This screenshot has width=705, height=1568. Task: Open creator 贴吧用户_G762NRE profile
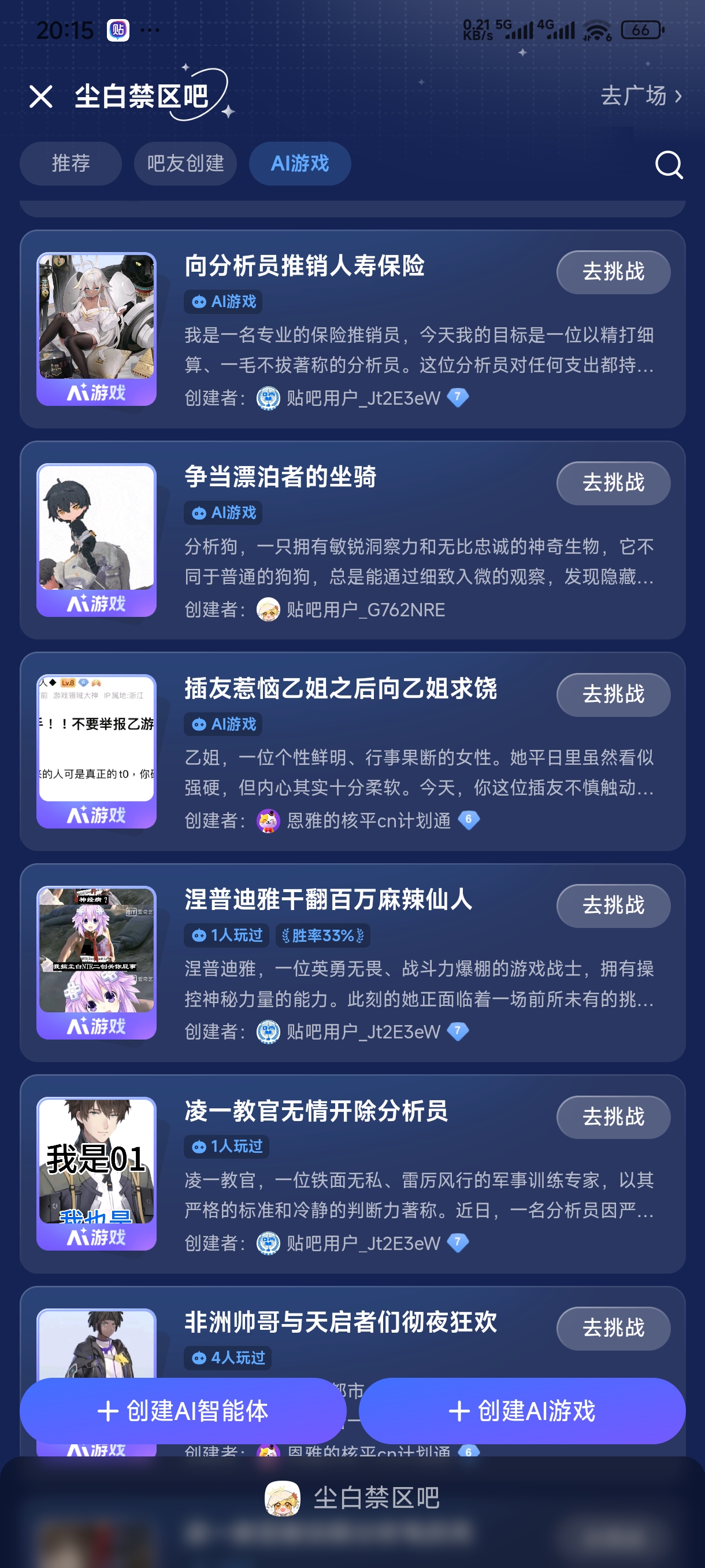pos(350,609)
